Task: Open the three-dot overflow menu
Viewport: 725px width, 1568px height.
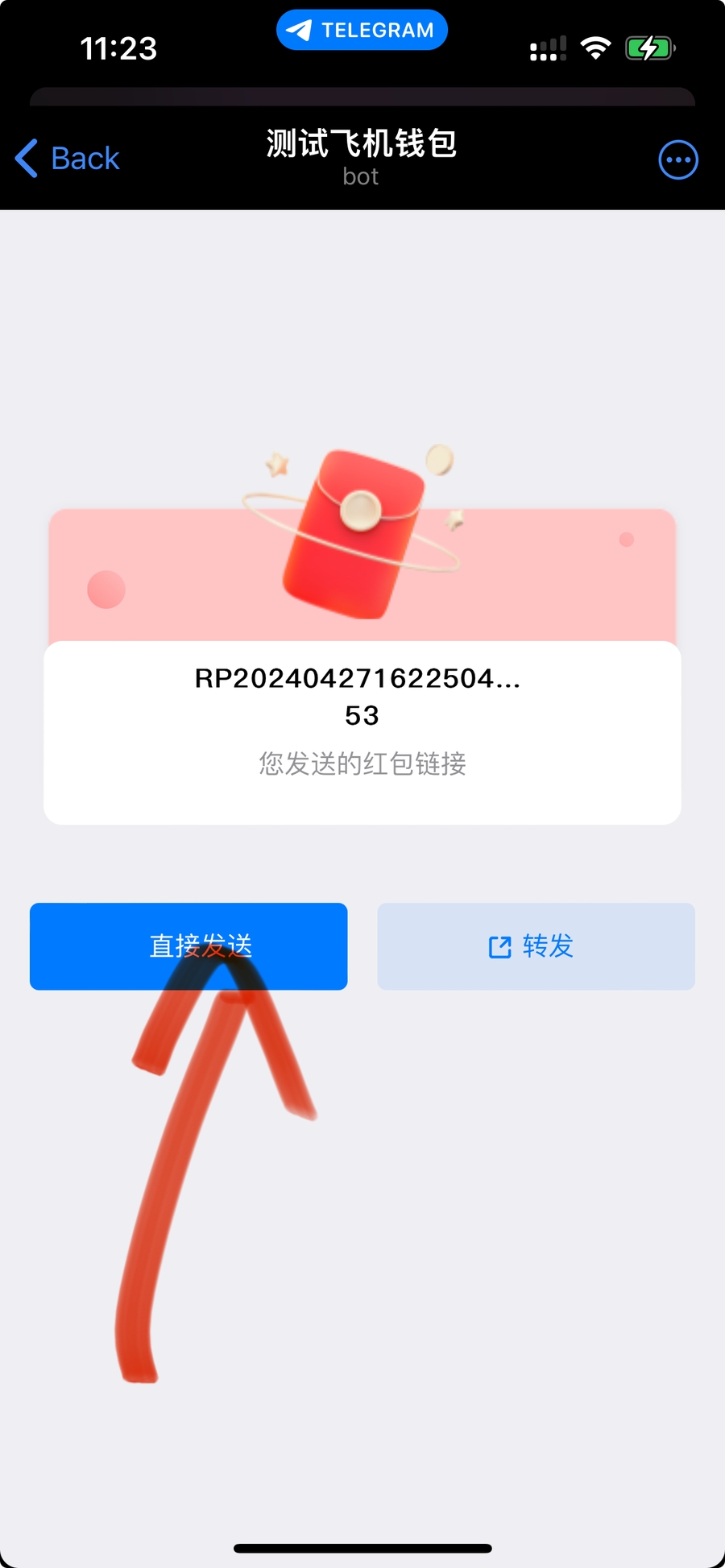Action: [677, 160]
